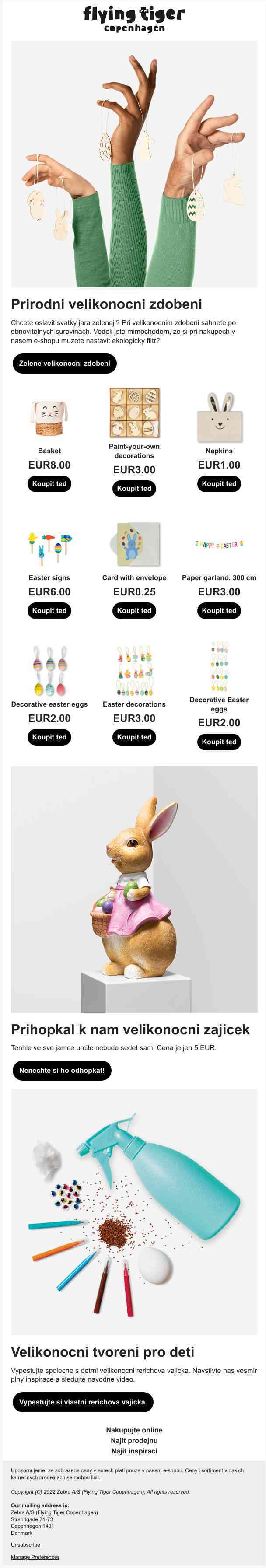Open the Easter bunny figurine image
Screen dimensions: 266x1568
tap(134, 889)
